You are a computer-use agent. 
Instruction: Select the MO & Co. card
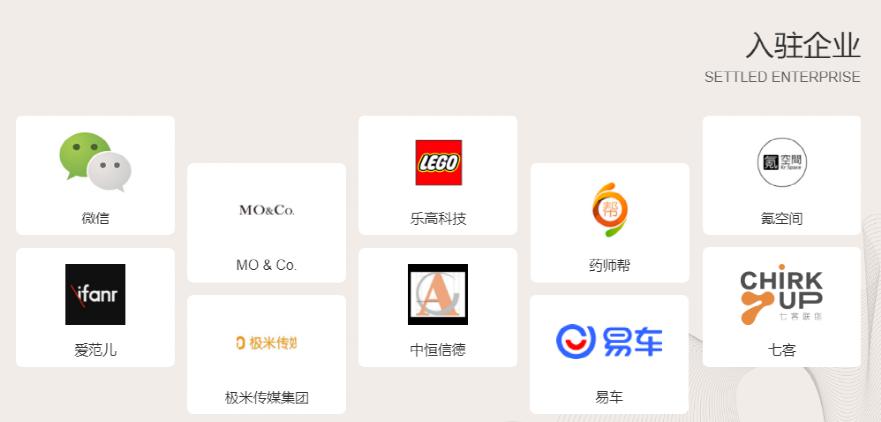266,222
